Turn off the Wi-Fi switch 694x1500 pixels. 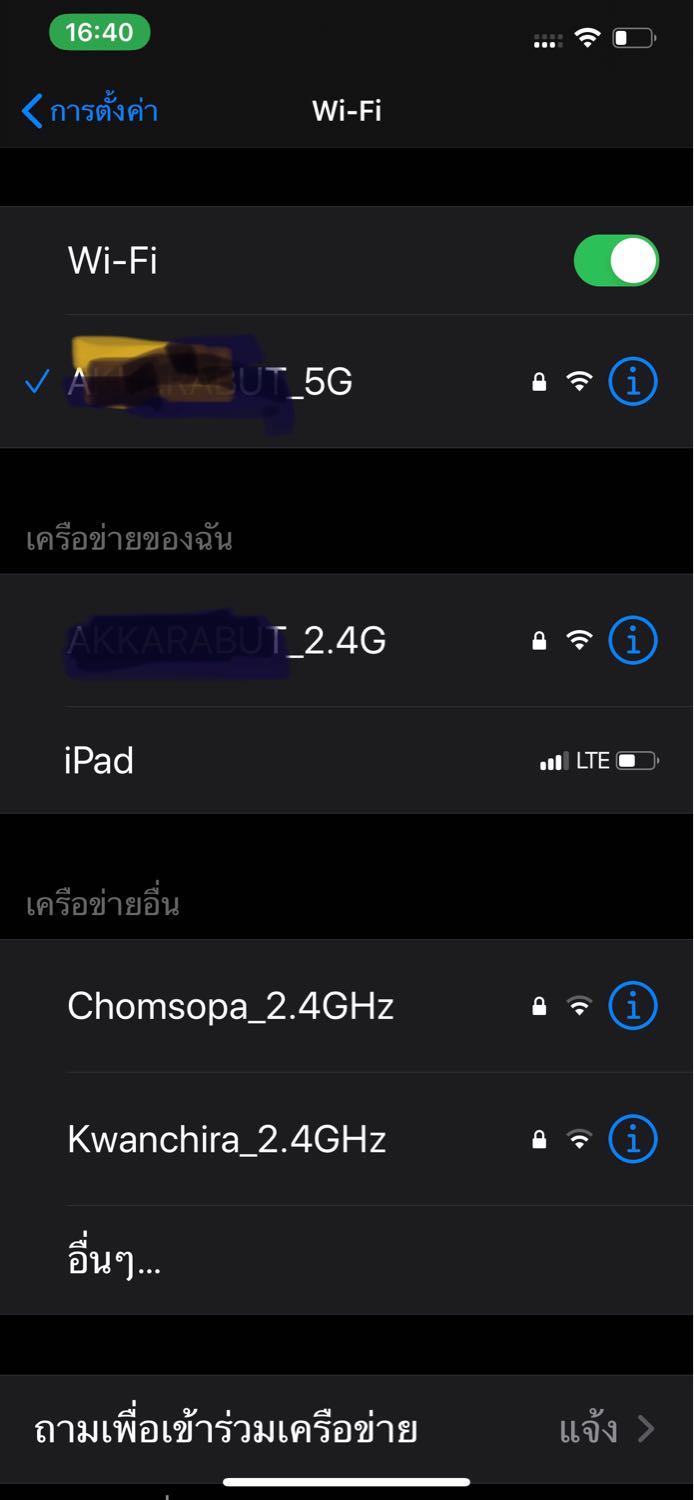pos(616,261)
